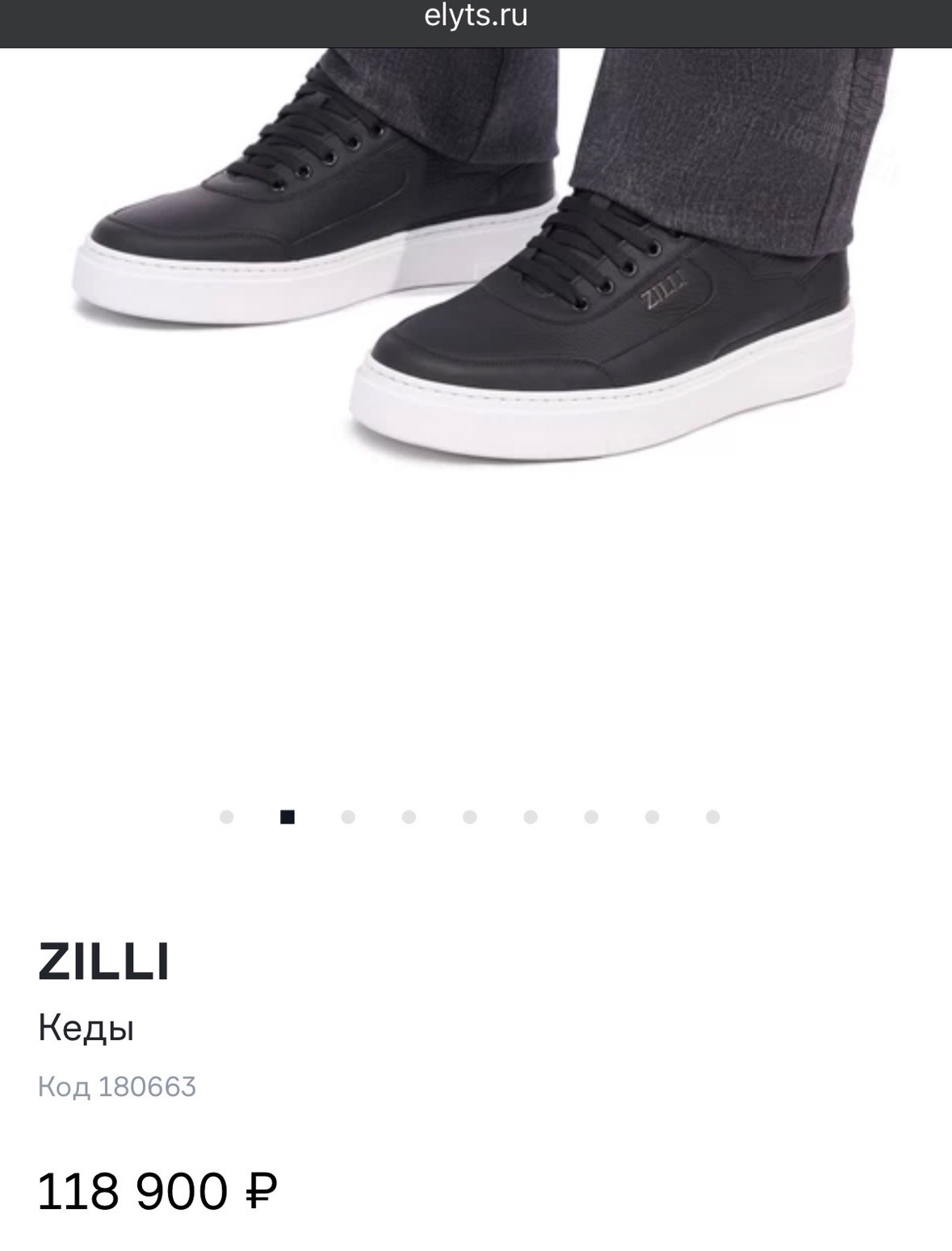Tap the elyts.ru address bar
Screen dimensions: 952x1251
tap(476, 16)
